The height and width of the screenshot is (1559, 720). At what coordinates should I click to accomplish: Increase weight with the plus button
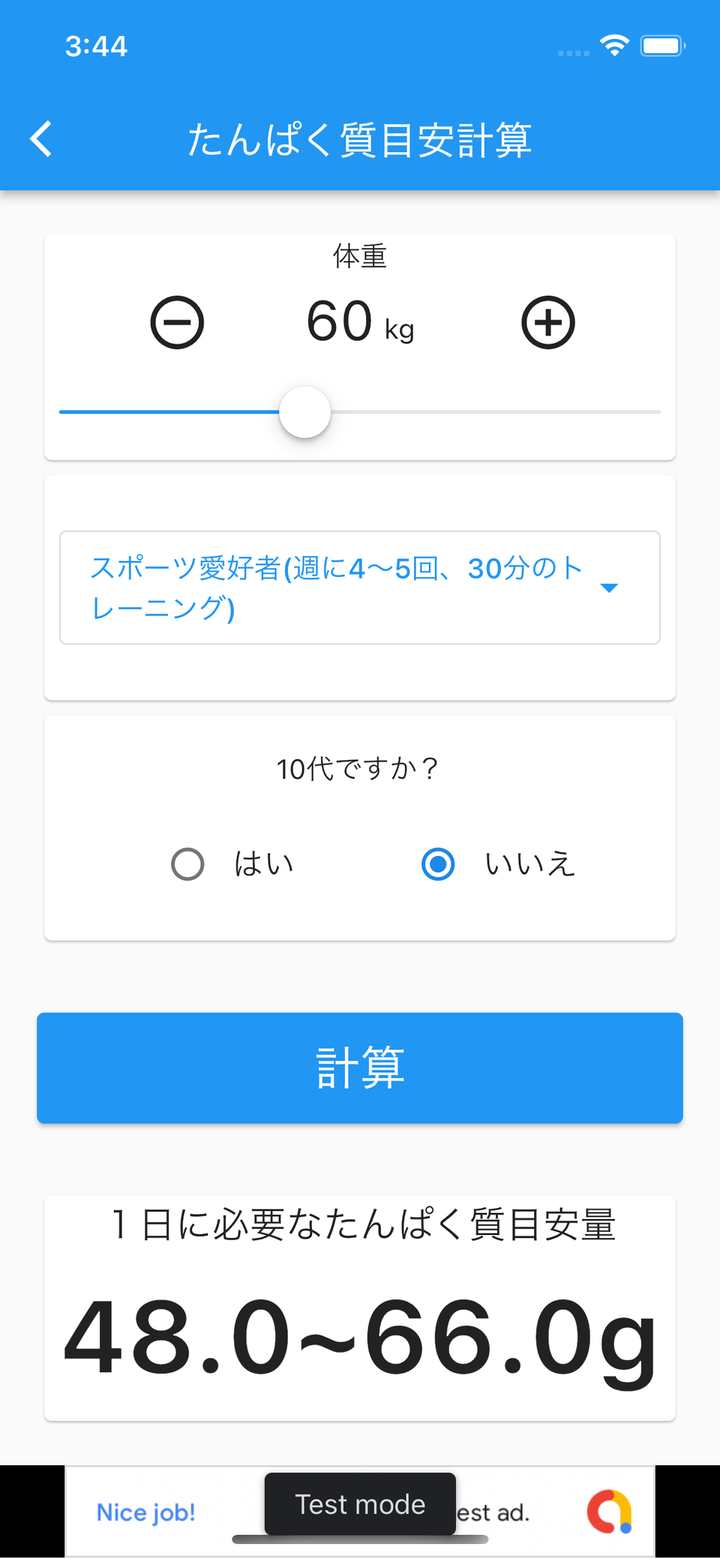(548, 323)
